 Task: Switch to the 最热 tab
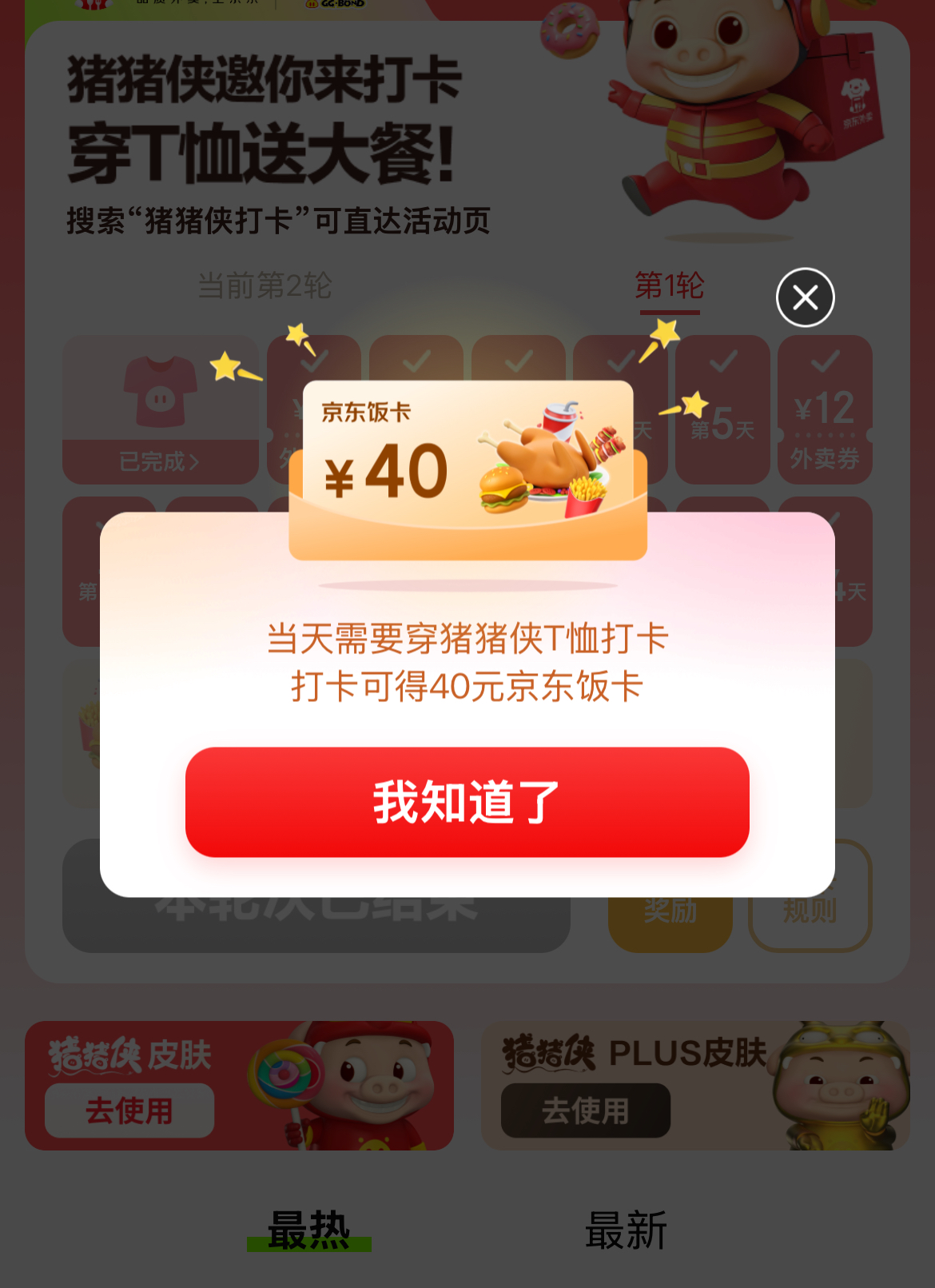(x=308, y=1230)
